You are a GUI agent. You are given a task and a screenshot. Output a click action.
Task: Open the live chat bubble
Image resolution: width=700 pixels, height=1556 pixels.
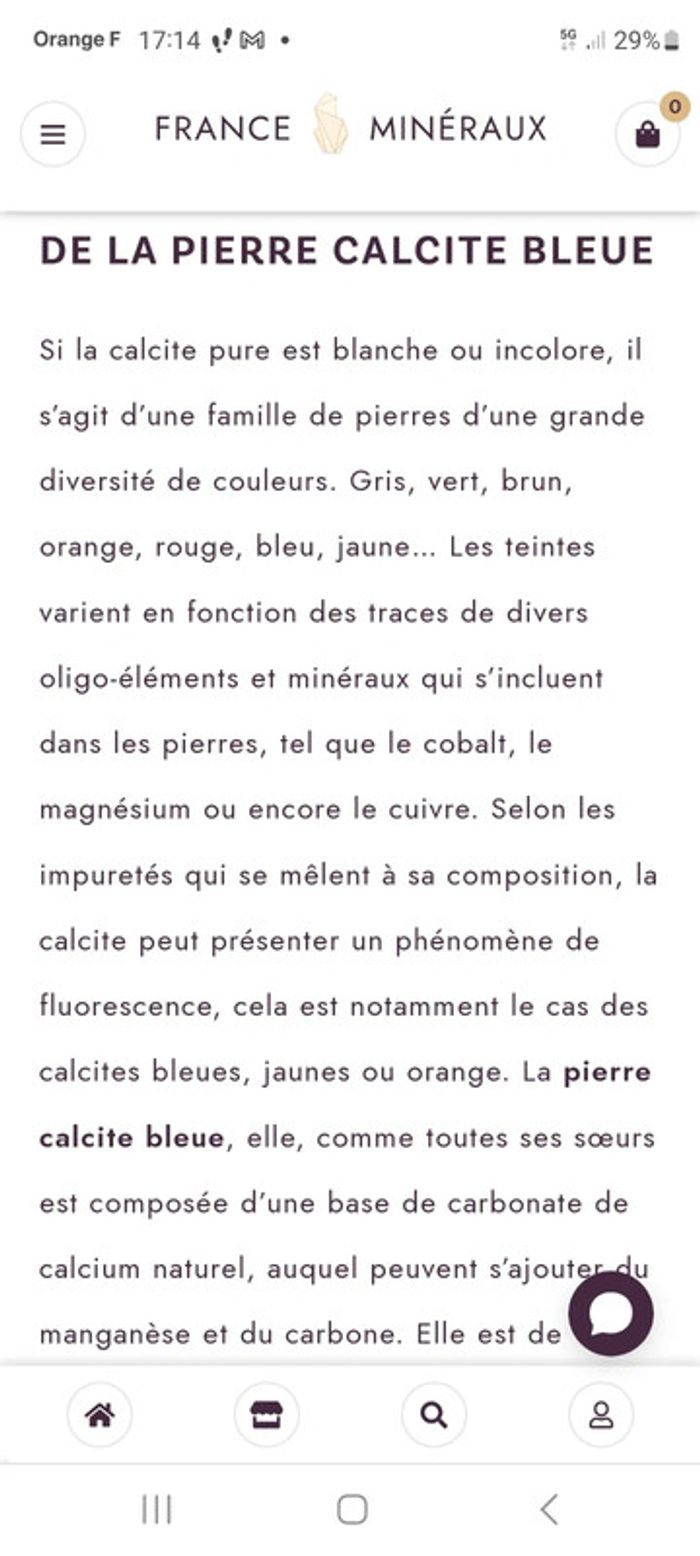pyautogui.click(x=611, y=1313)
